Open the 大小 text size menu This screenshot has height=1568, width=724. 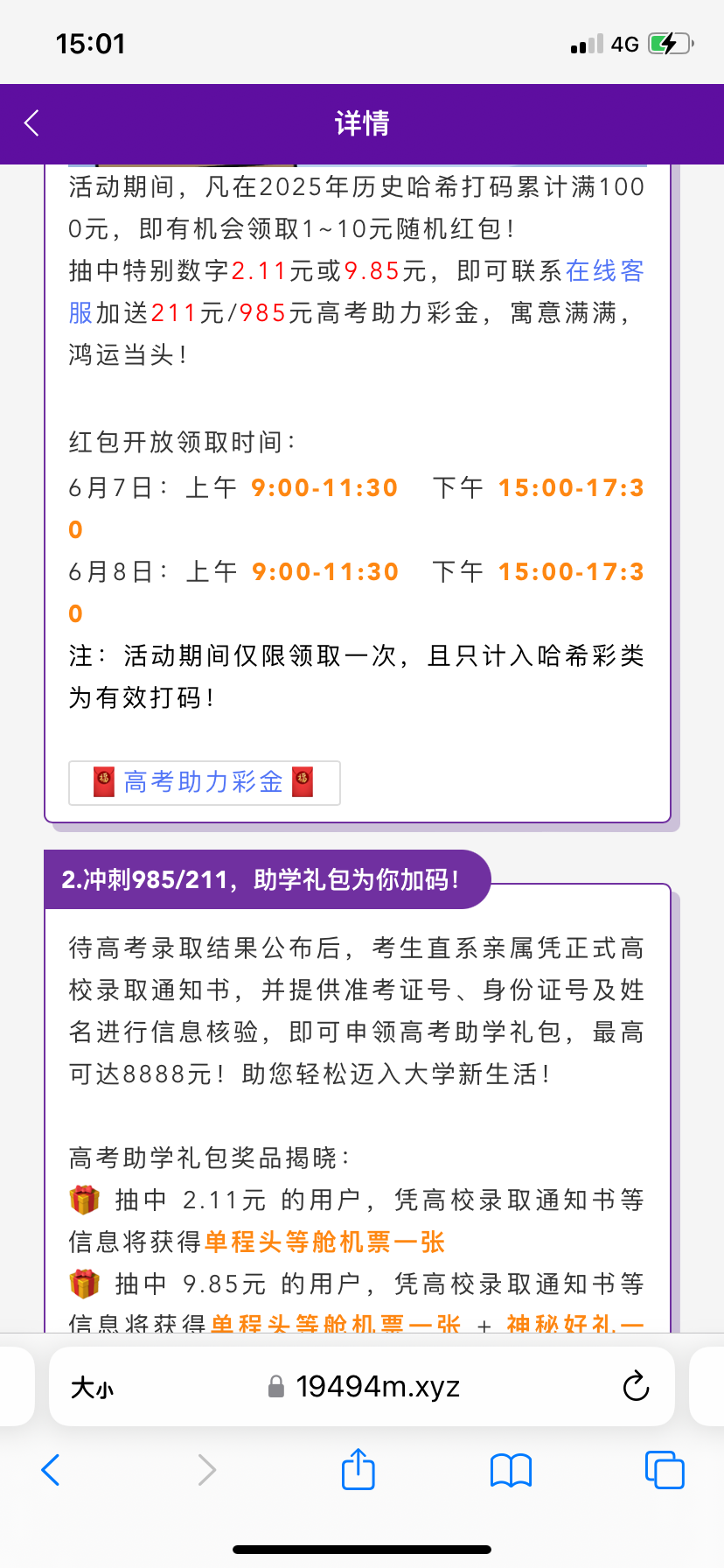pos(92,1387)
